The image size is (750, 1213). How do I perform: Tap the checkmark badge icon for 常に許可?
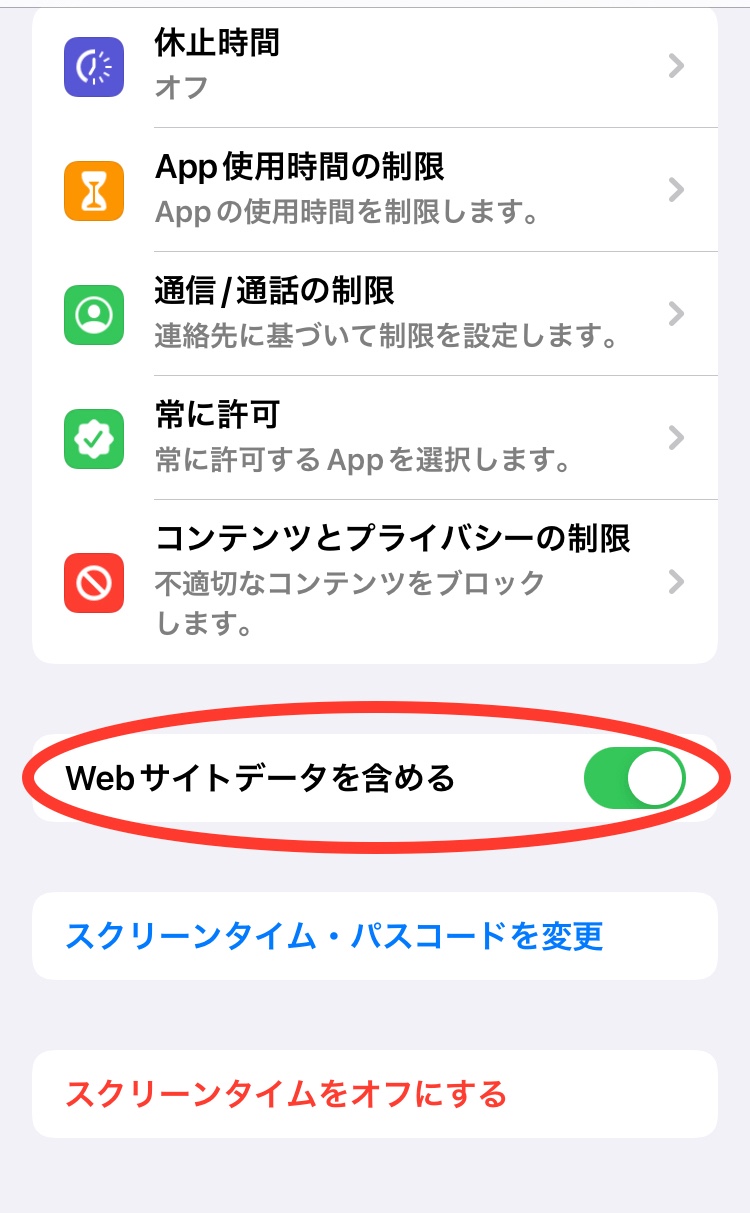[x=94, y=437]
